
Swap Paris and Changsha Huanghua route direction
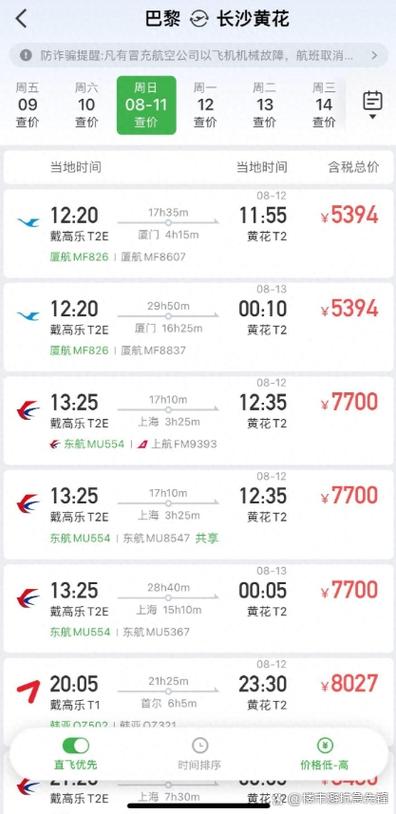tap(199, 20)
